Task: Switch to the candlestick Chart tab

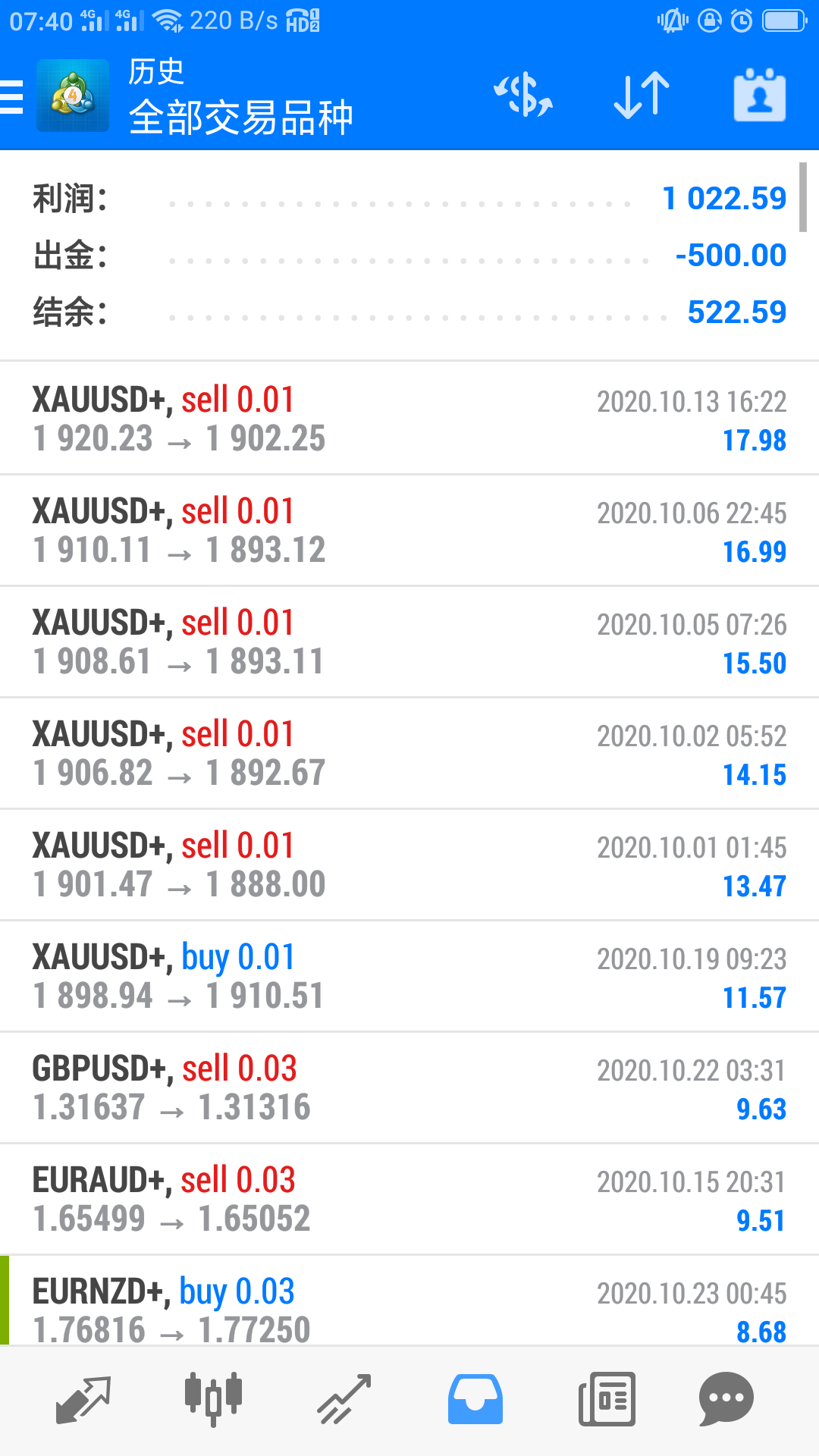Action: click(x=213, y=1399)
